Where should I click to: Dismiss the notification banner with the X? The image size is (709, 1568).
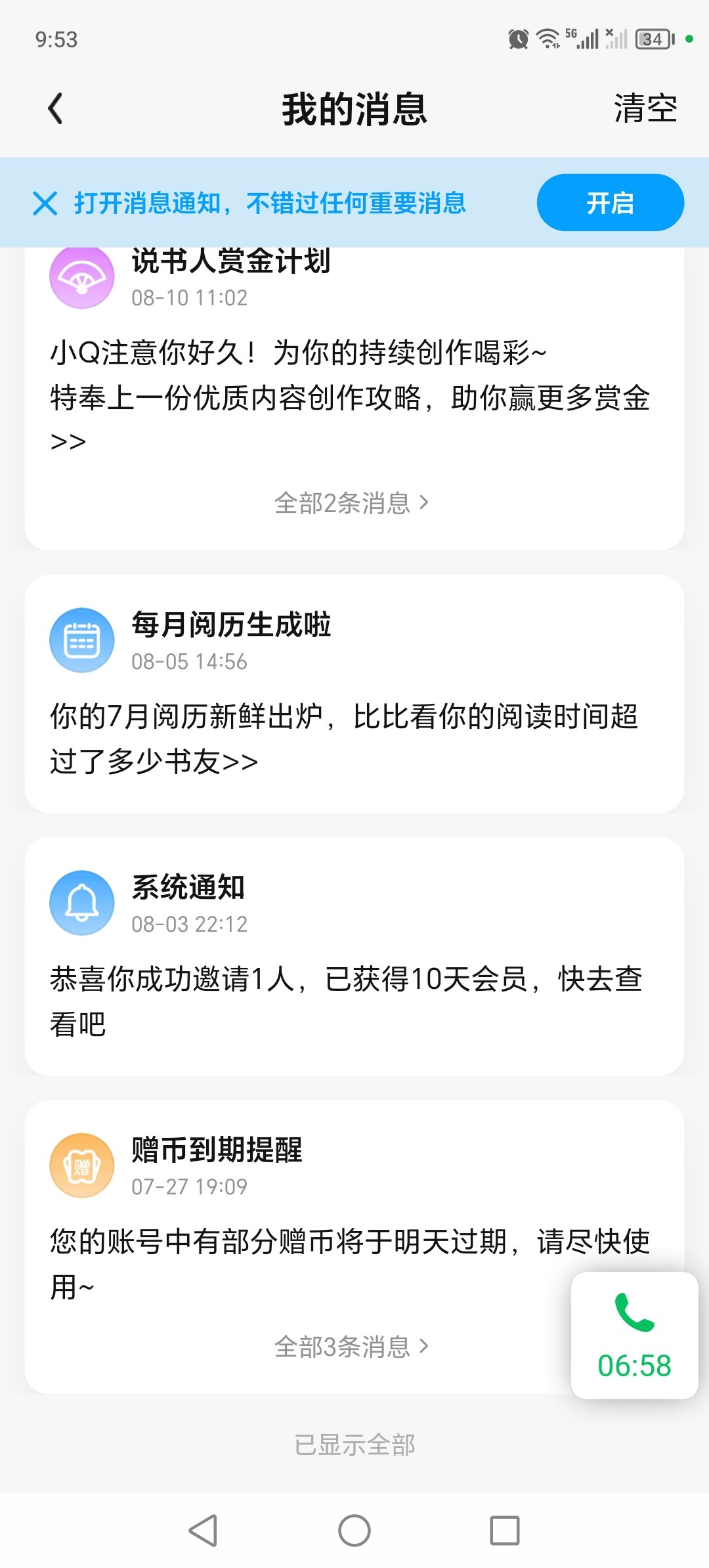[45, 203]
